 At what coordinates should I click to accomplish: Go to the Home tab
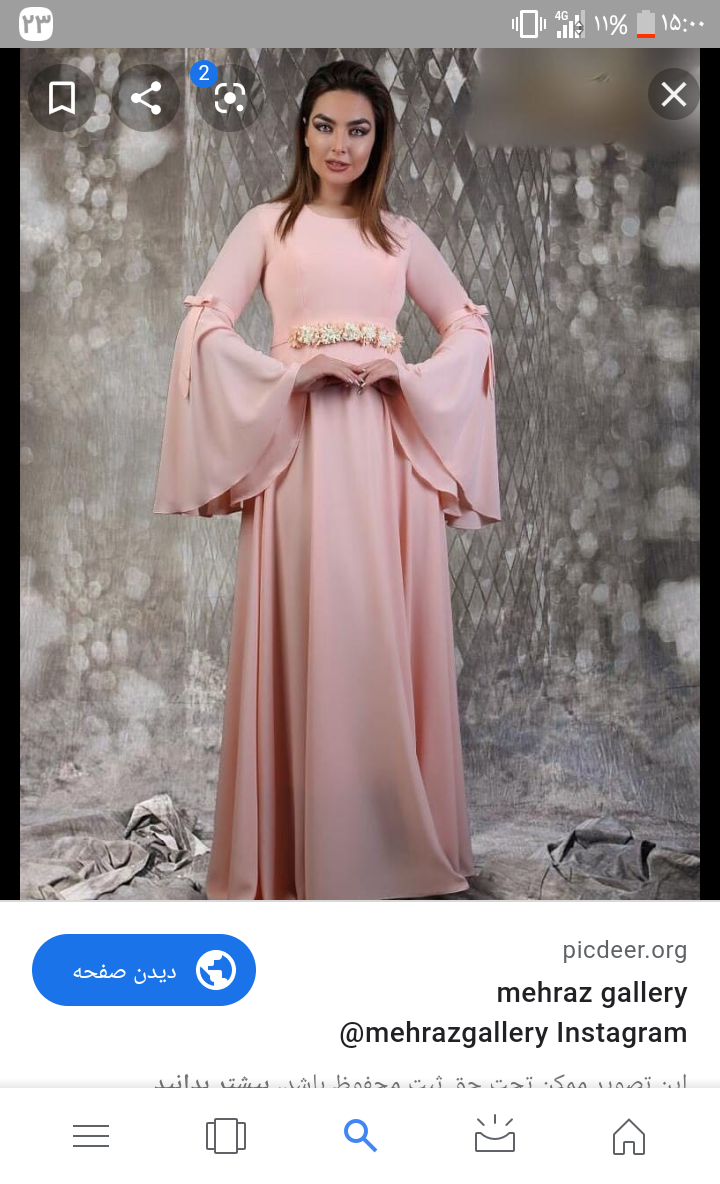[628, 1136]
